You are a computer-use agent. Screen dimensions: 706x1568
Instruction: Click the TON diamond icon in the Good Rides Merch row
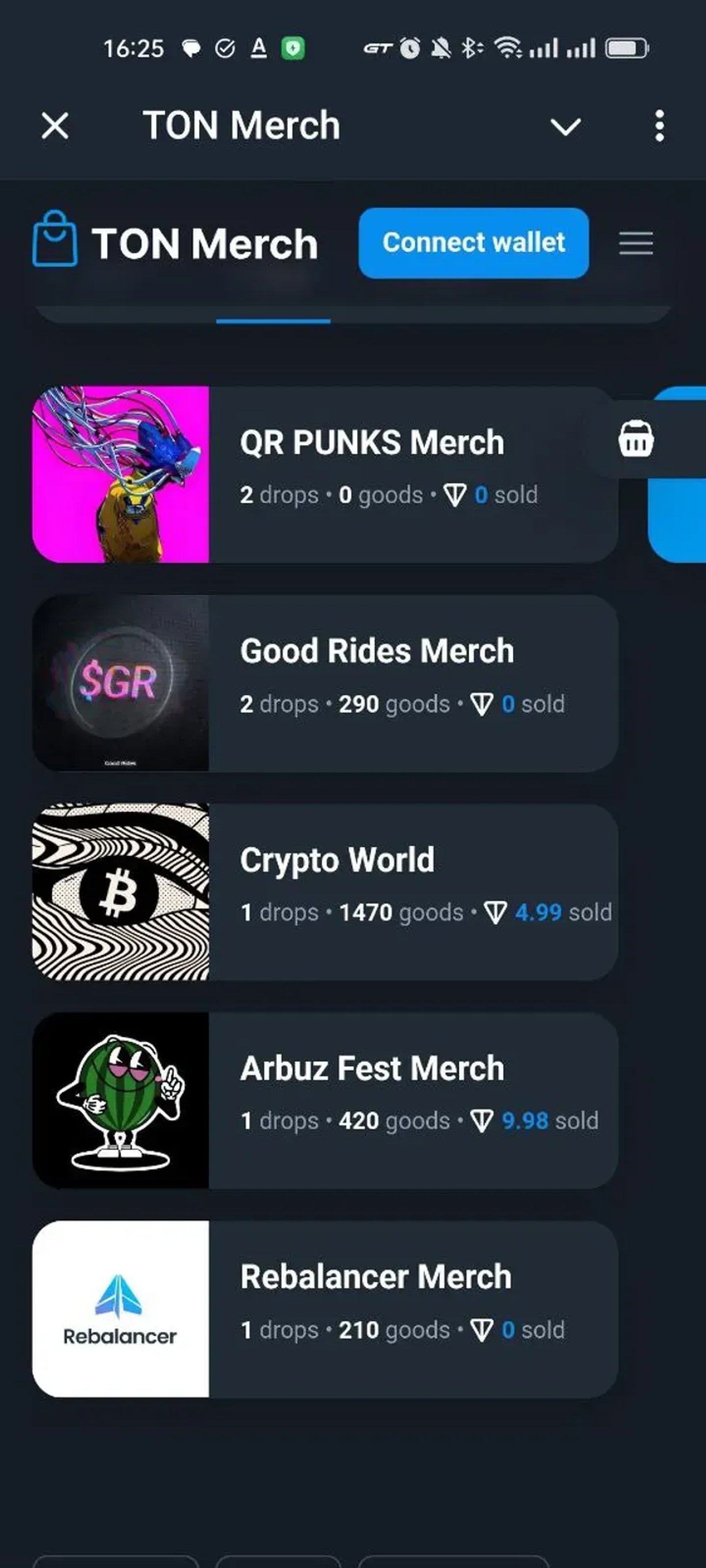coord(482,704)
